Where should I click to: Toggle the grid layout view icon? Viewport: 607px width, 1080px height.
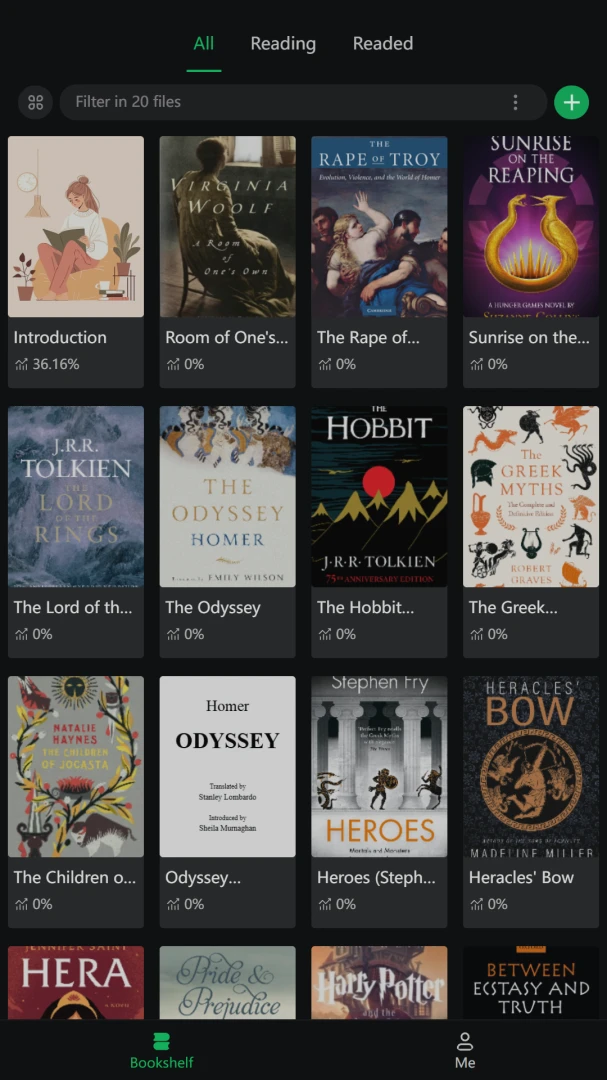(35, 103)
